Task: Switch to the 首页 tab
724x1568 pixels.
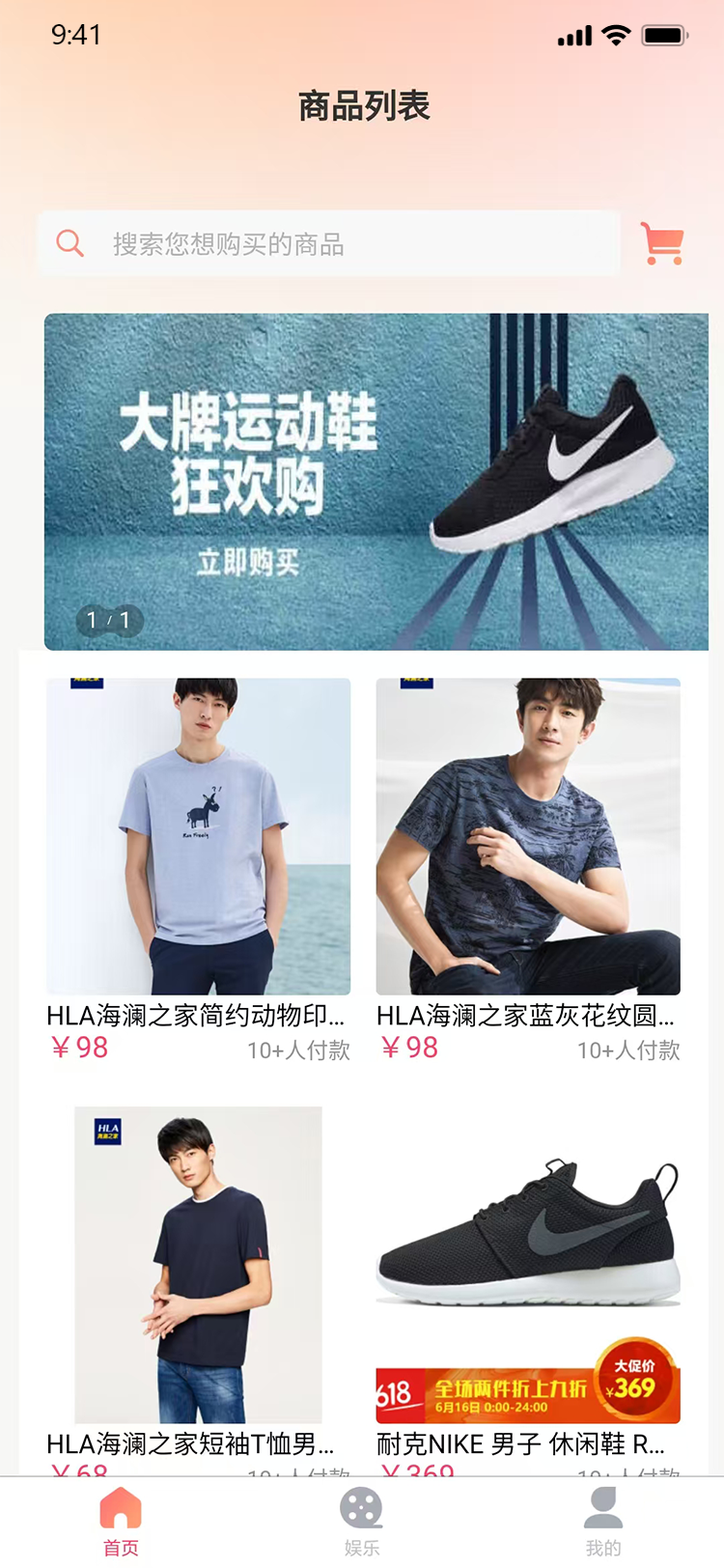Action: pos(120,1521)
